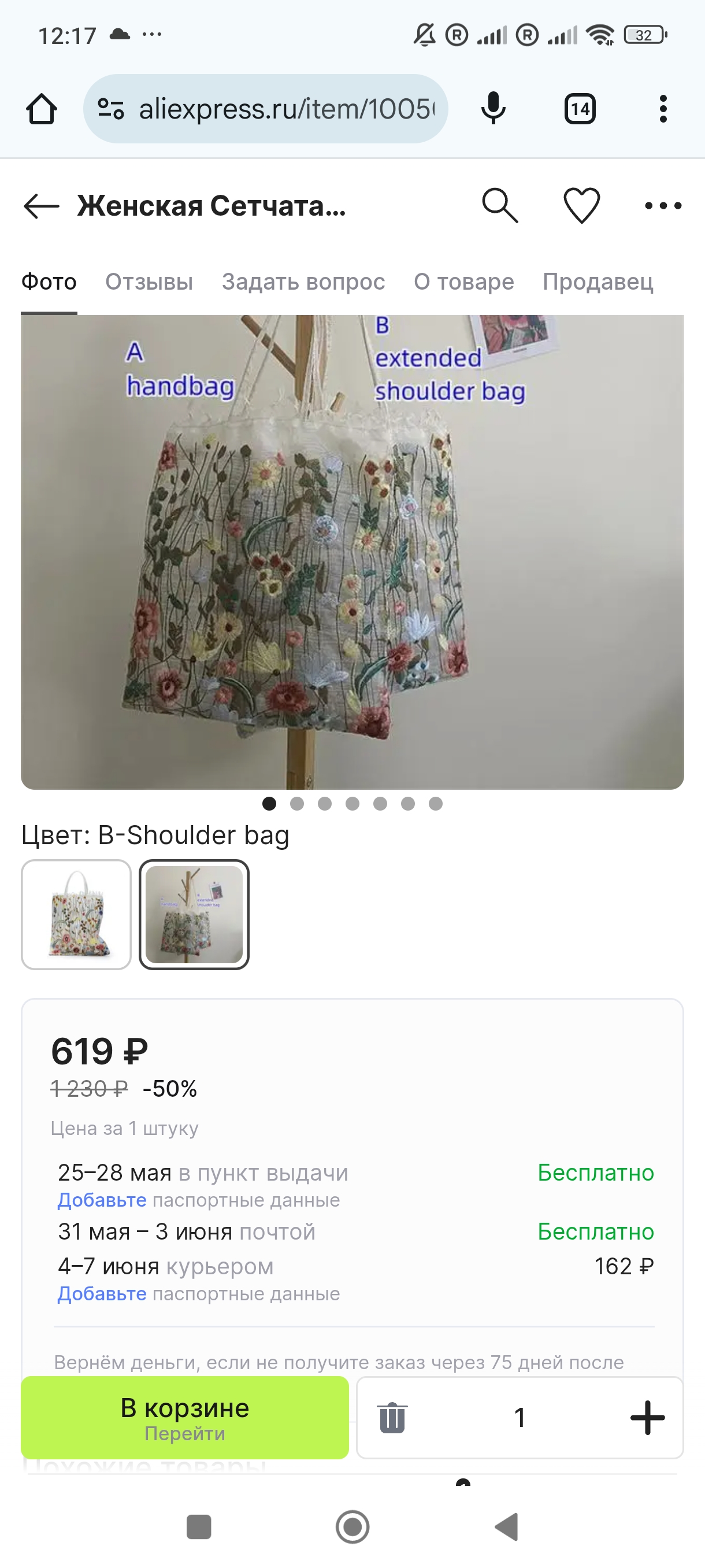This screenshot has width=705, height=1568.
Task: Open search on the AliExpress product page
Action: coord(500,206)
